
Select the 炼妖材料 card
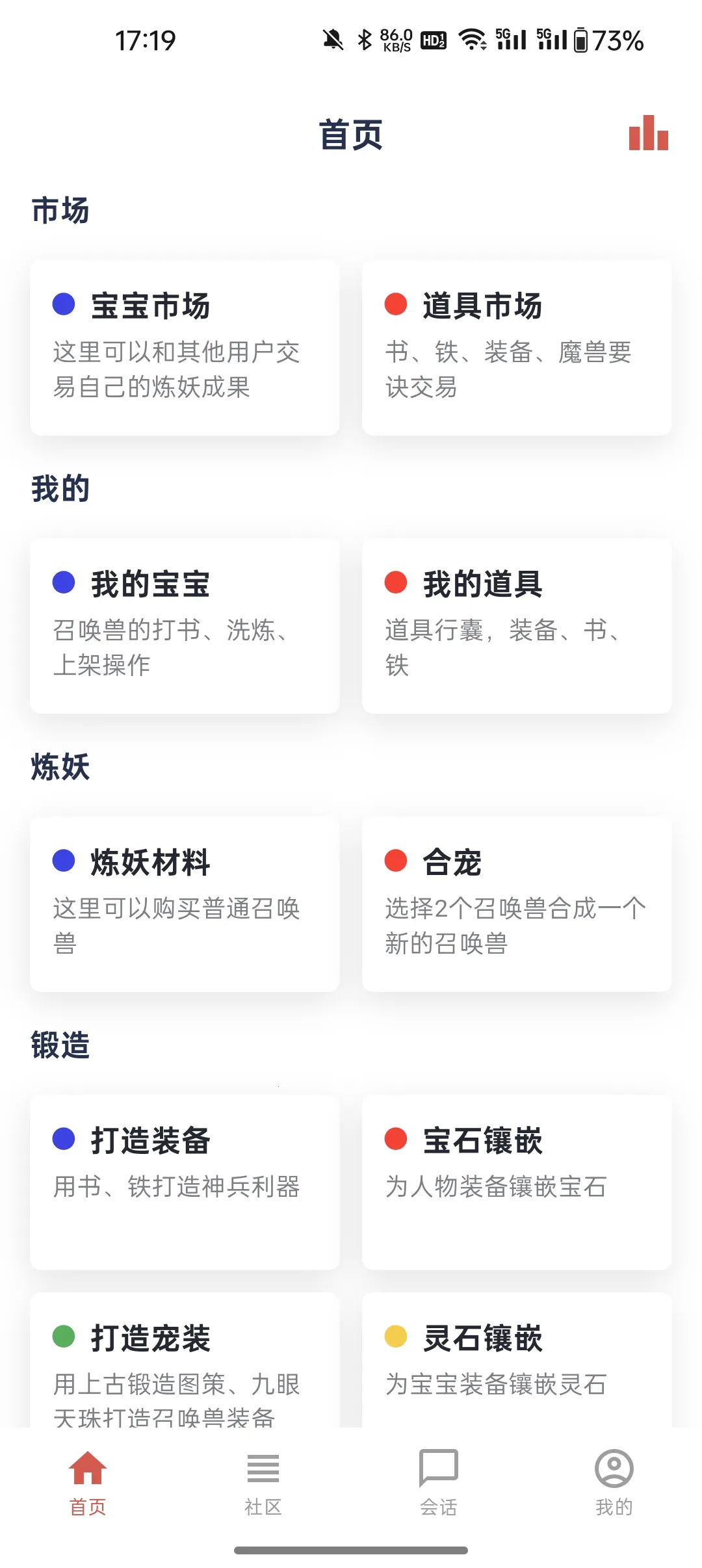pos(185,904)
